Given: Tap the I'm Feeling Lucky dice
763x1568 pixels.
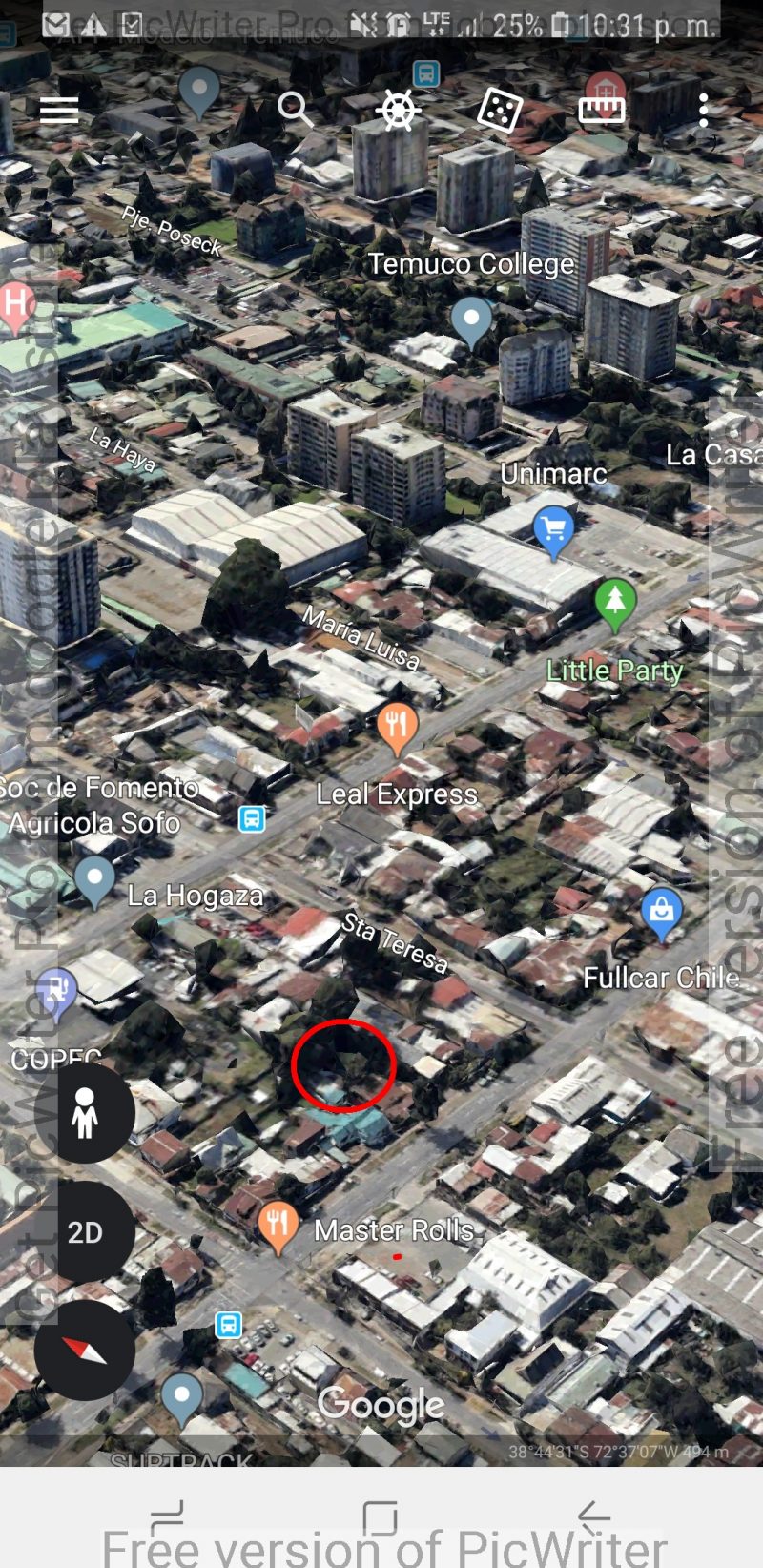Looking at the screenshot, I should click(x=500, y=111).
